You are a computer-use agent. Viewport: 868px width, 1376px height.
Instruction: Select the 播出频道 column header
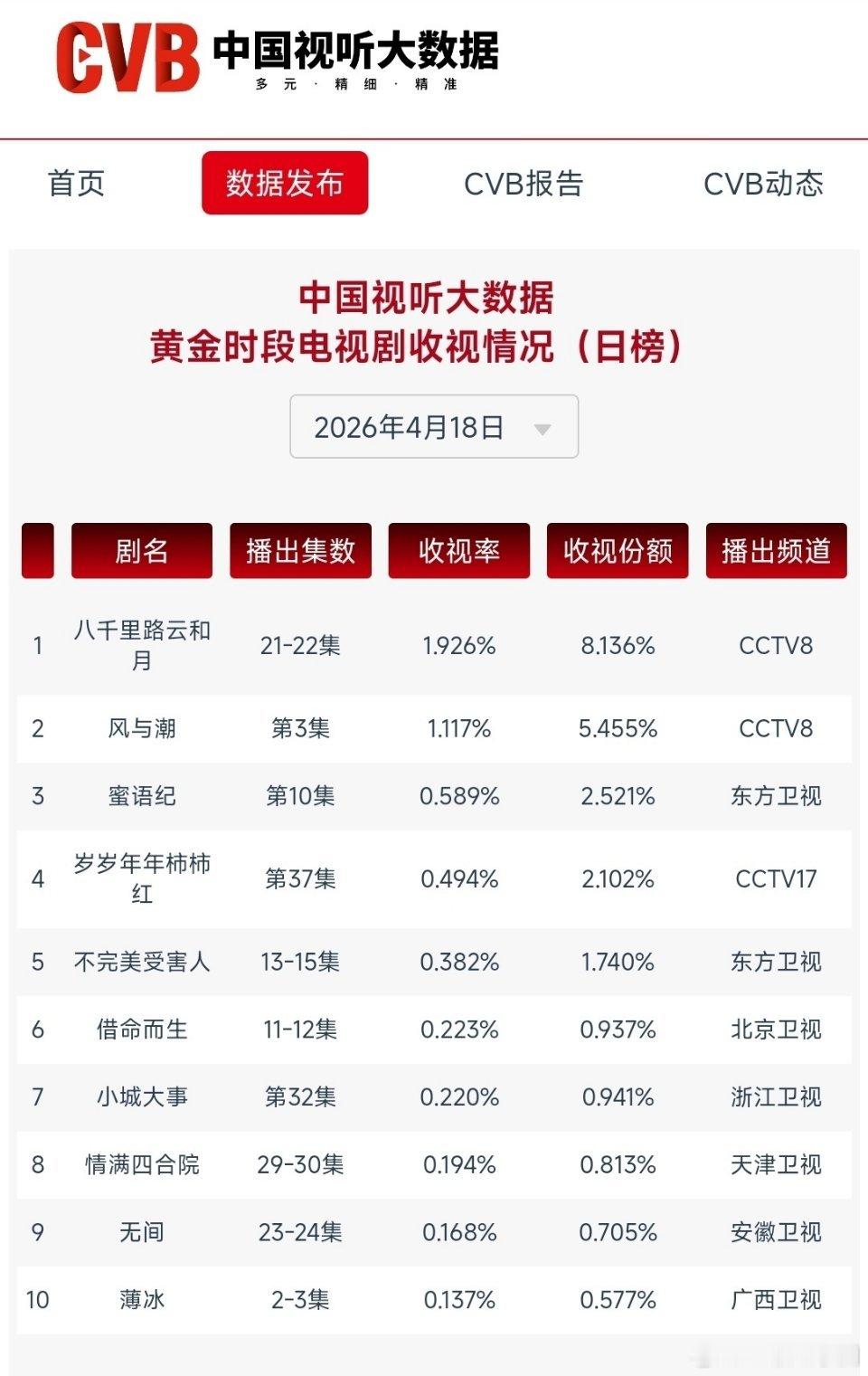777,551
